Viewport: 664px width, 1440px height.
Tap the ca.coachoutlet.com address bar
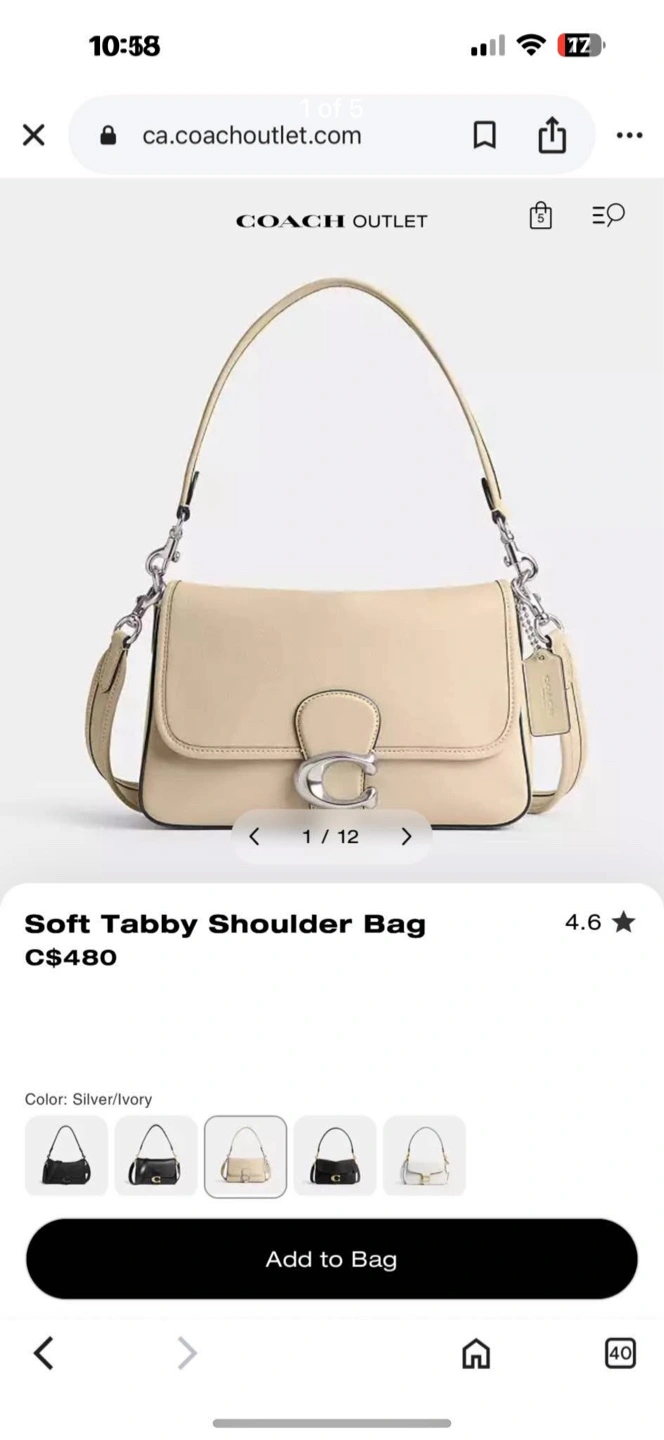[x=252, y=136]
